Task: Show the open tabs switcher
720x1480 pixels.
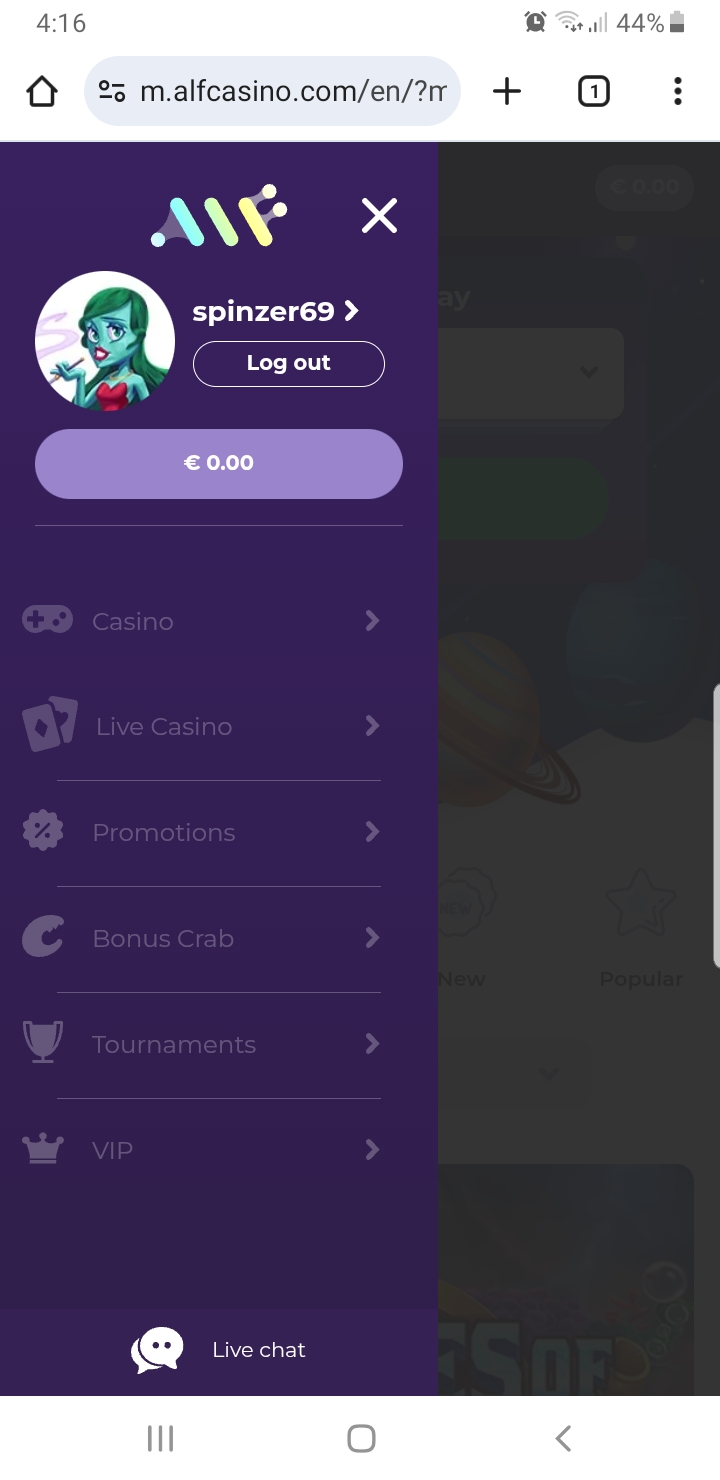Action: (593, 92)
